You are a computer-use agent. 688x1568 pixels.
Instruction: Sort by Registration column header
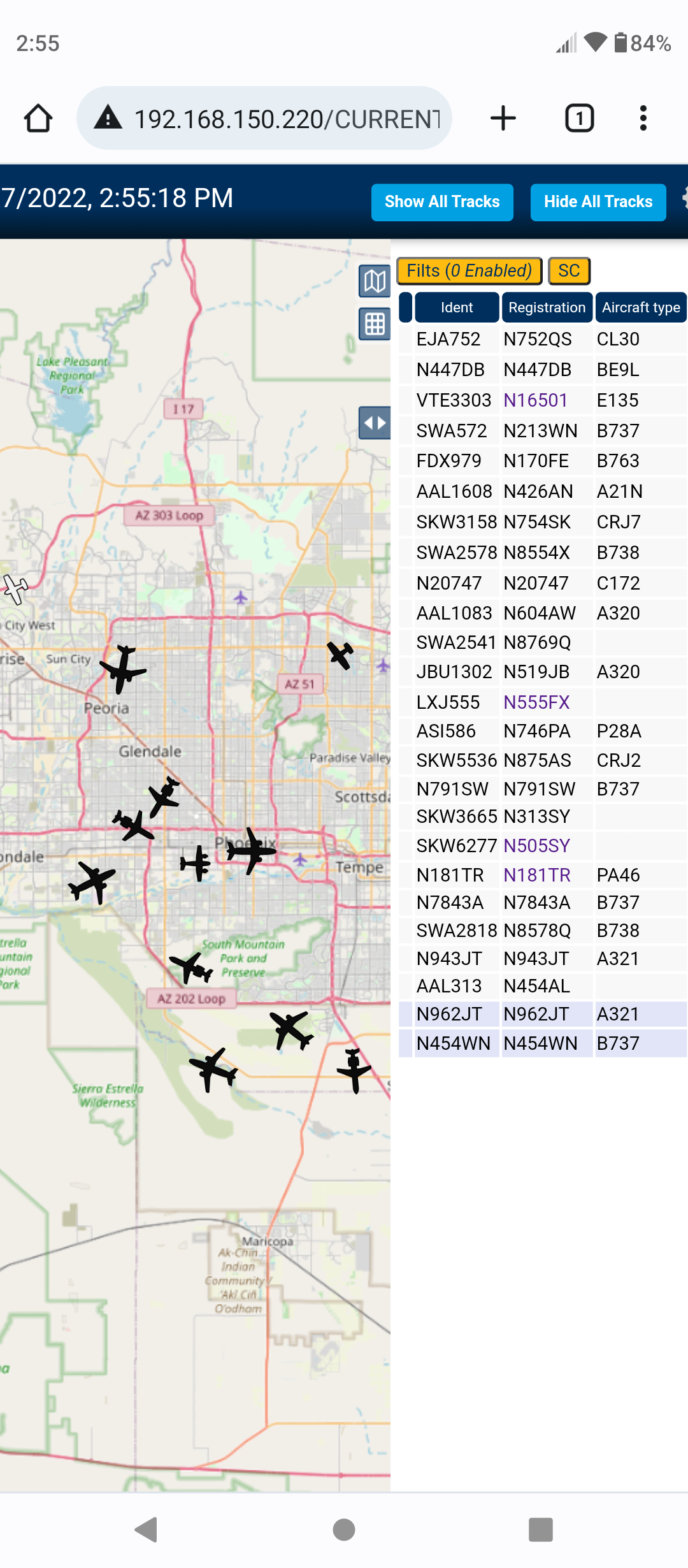coord(547,307)
